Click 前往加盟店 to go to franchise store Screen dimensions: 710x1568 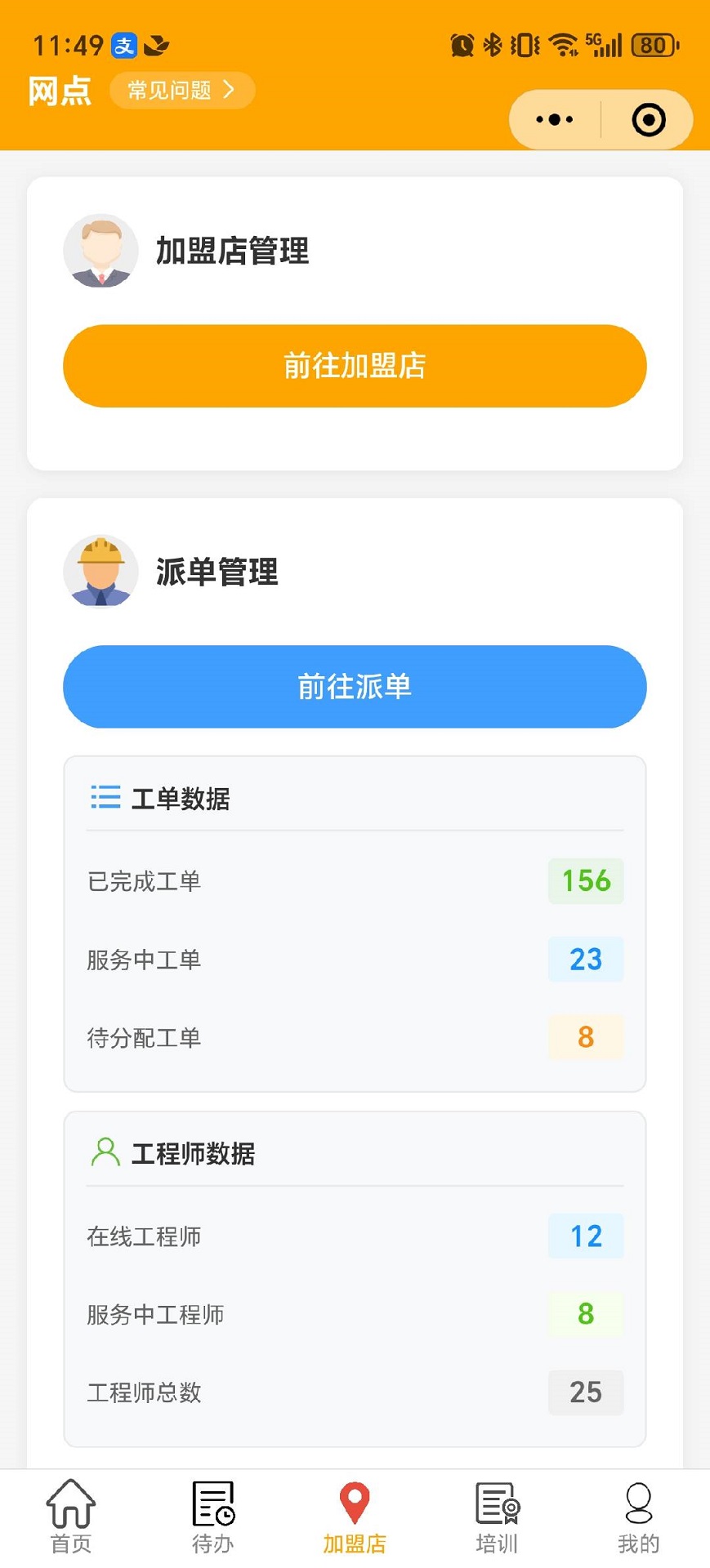point(355,366)
